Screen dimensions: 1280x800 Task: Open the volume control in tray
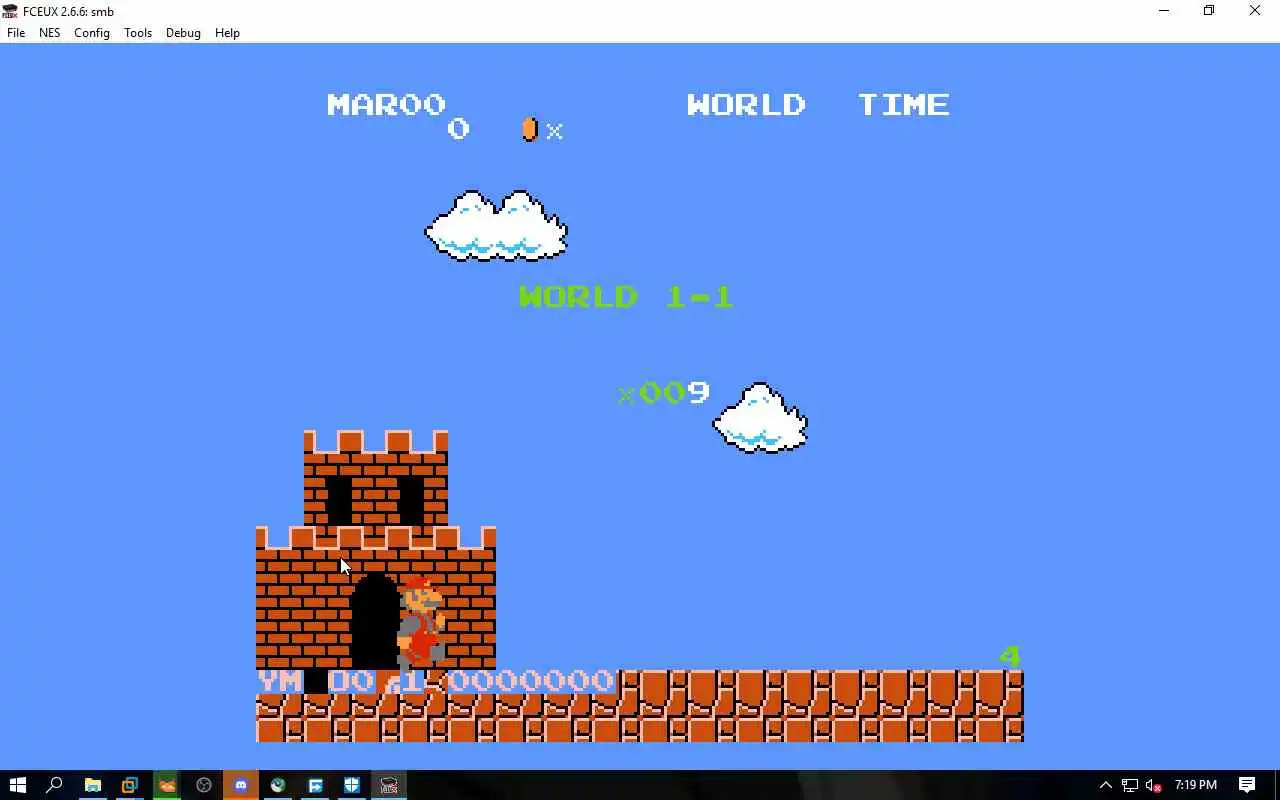[1153, 785]
